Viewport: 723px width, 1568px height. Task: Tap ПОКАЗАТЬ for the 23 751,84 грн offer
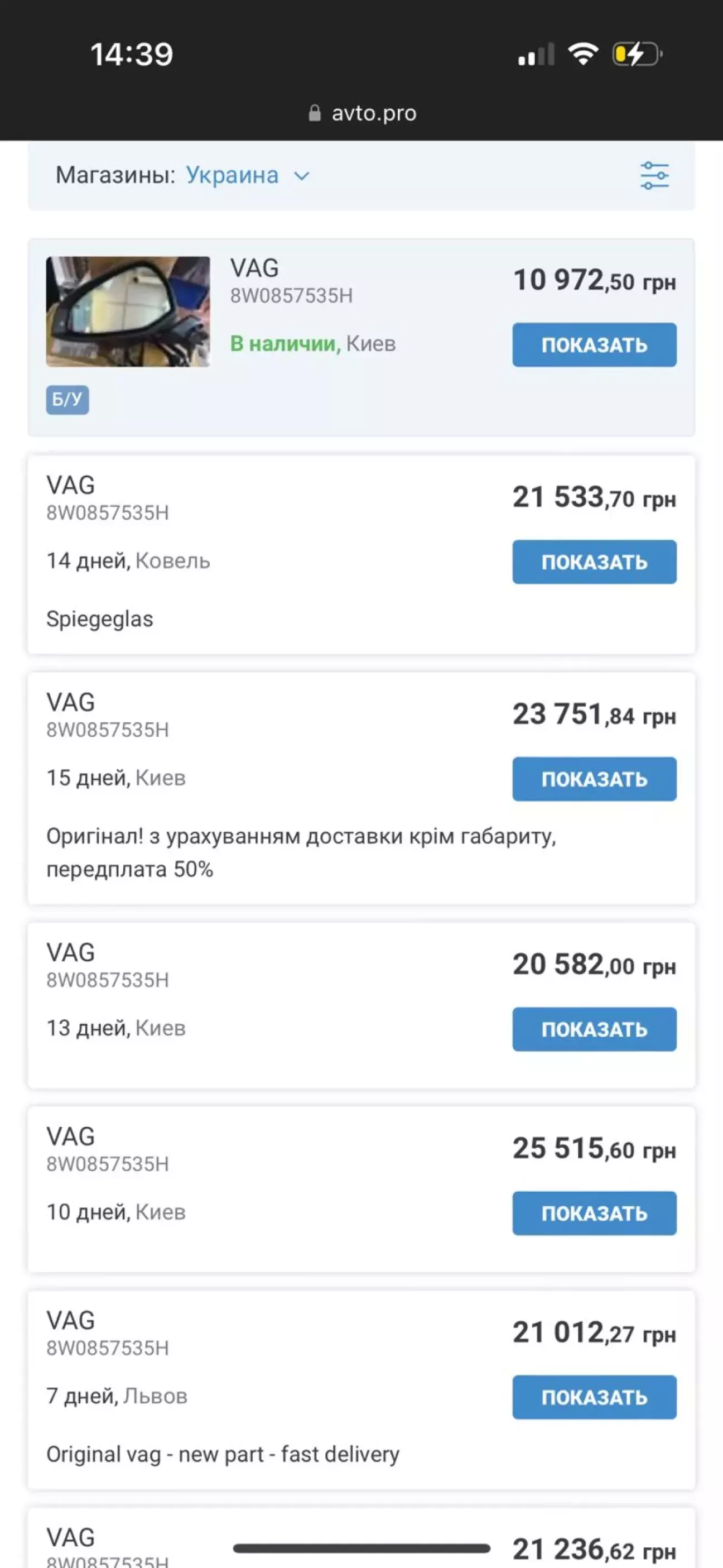[594, 779]
